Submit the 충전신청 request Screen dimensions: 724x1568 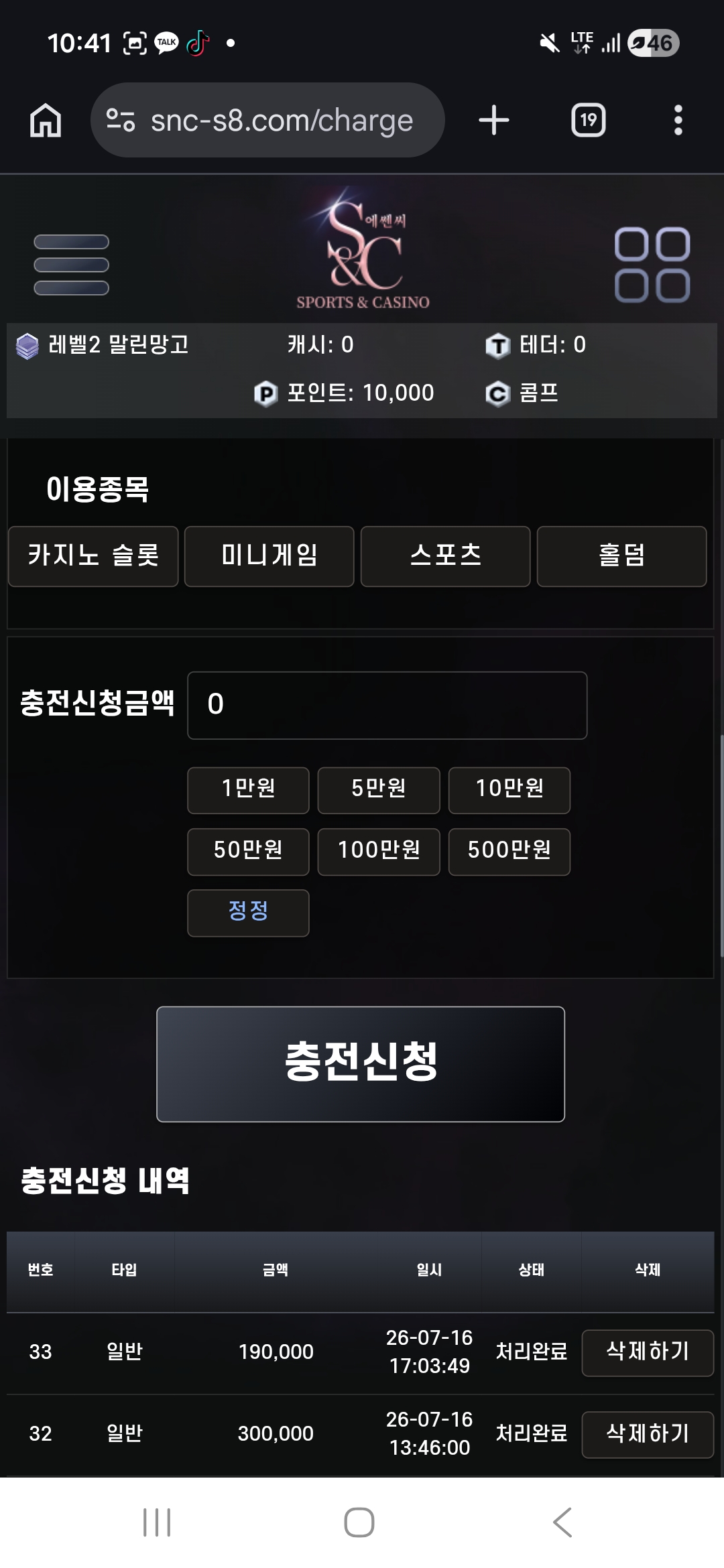(x=361, y=1064)
